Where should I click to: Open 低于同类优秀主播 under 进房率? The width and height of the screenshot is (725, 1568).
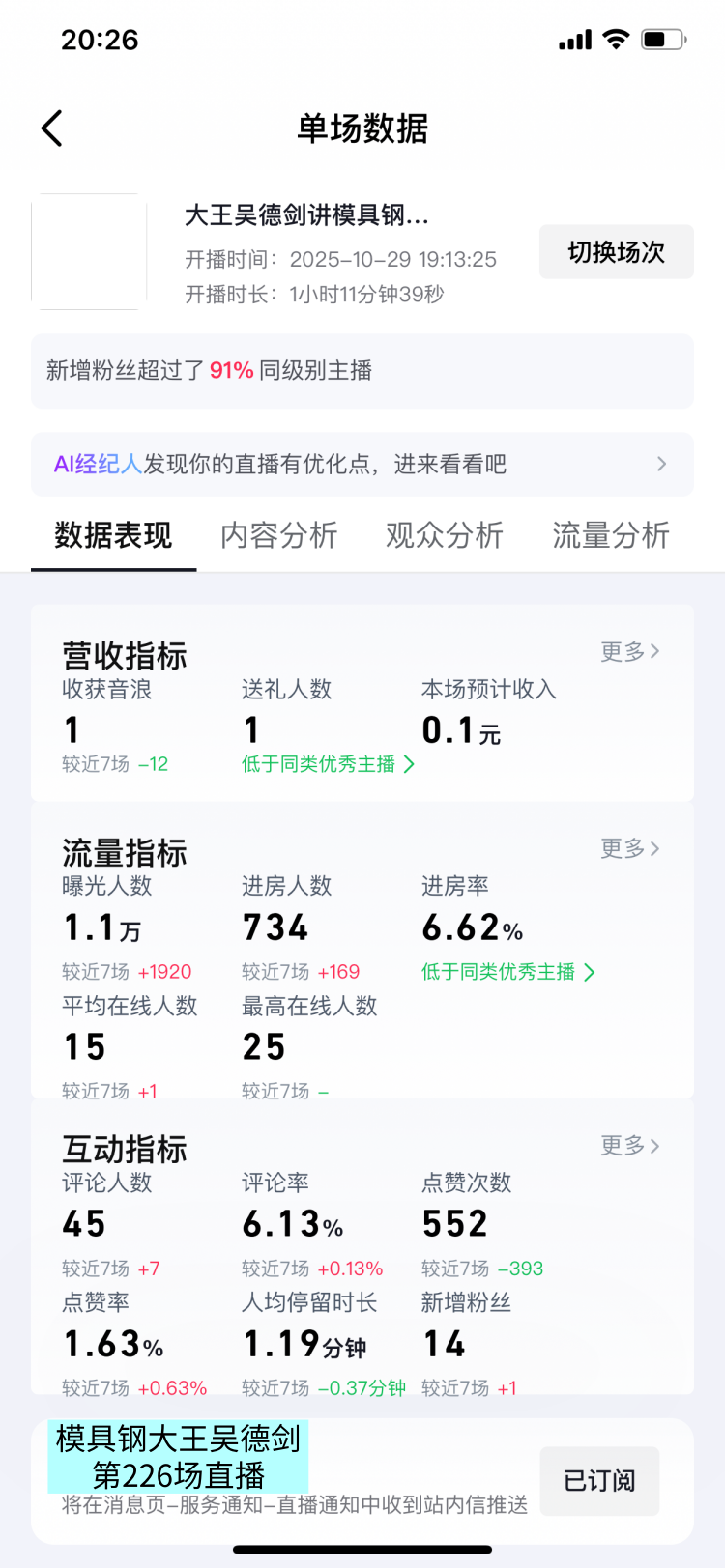tap(507, 972)
